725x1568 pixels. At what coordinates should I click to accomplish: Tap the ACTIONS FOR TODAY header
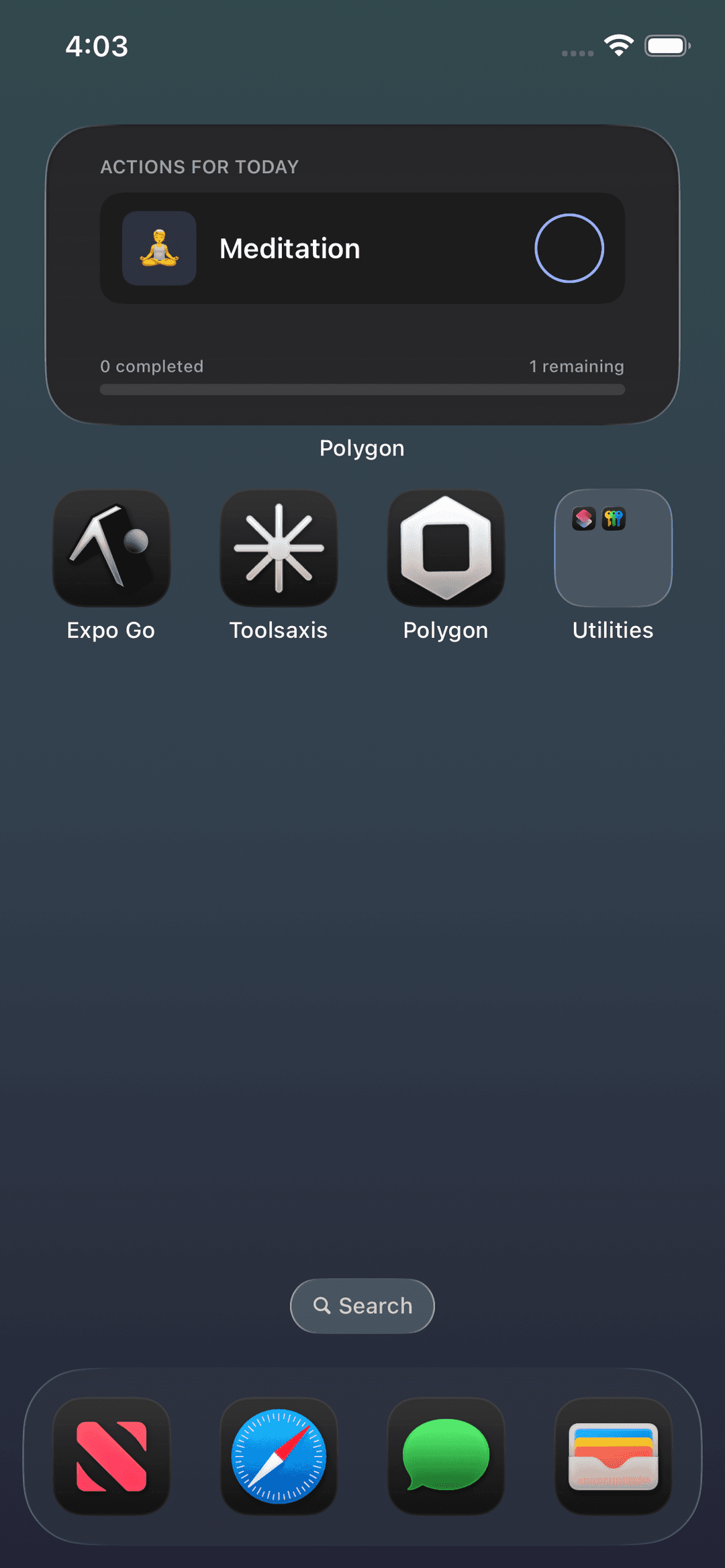(x=199, y=166)
